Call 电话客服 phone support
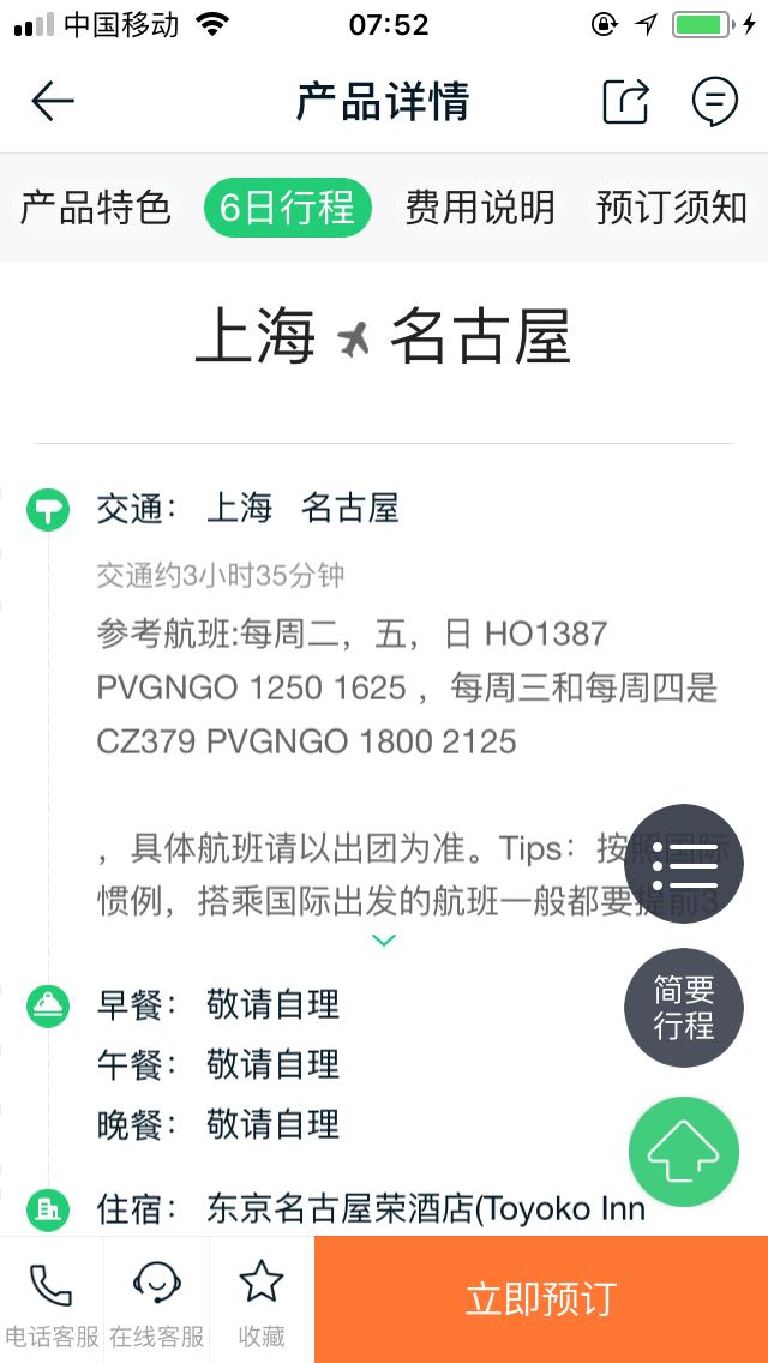768x1363 pixels. (52, 1300)
